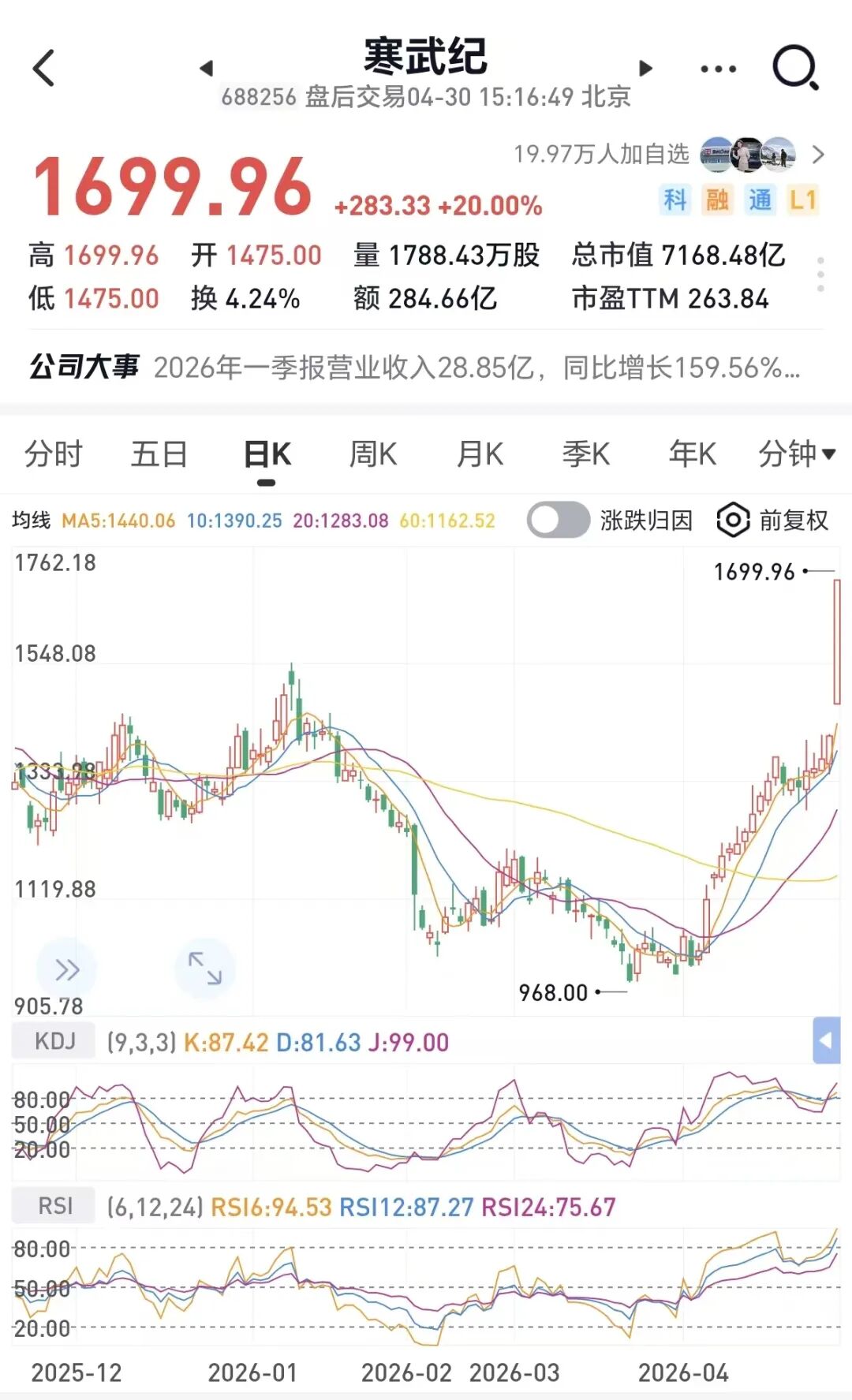Switch to the 周K chart tab
Viewport: 852px width, 1400px height.
tap(373, 454)
